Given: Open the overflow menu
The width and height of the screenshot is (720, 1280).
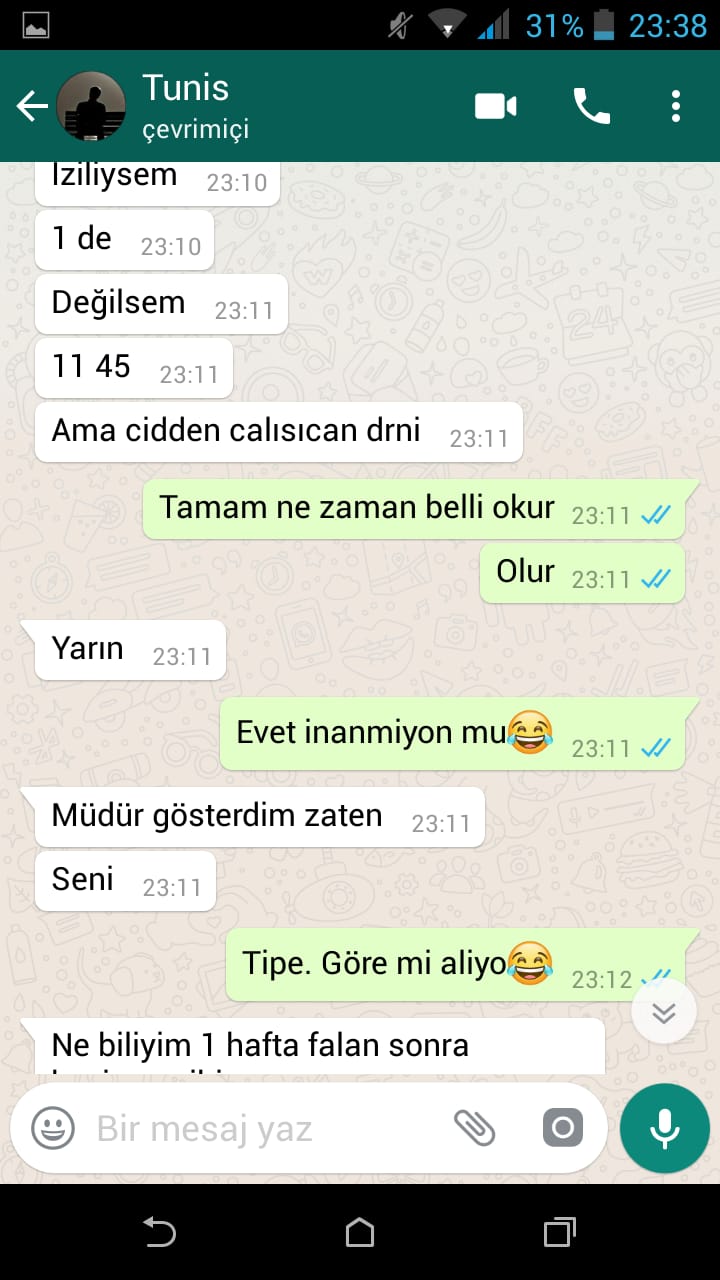Looking at the screenshot, I should 676,106.
